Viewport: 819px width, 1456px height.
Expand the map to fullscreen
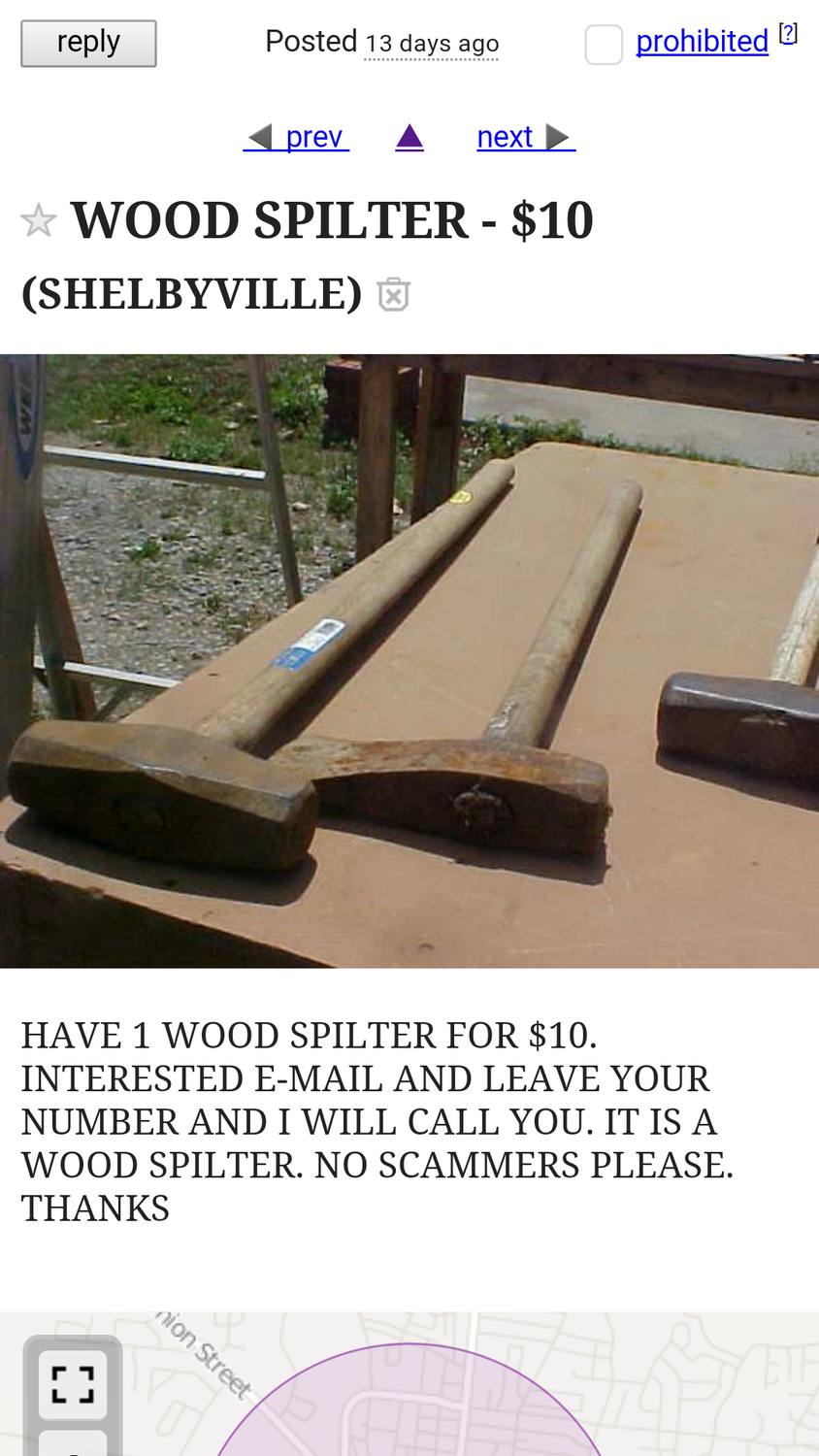pos(73,1384)
